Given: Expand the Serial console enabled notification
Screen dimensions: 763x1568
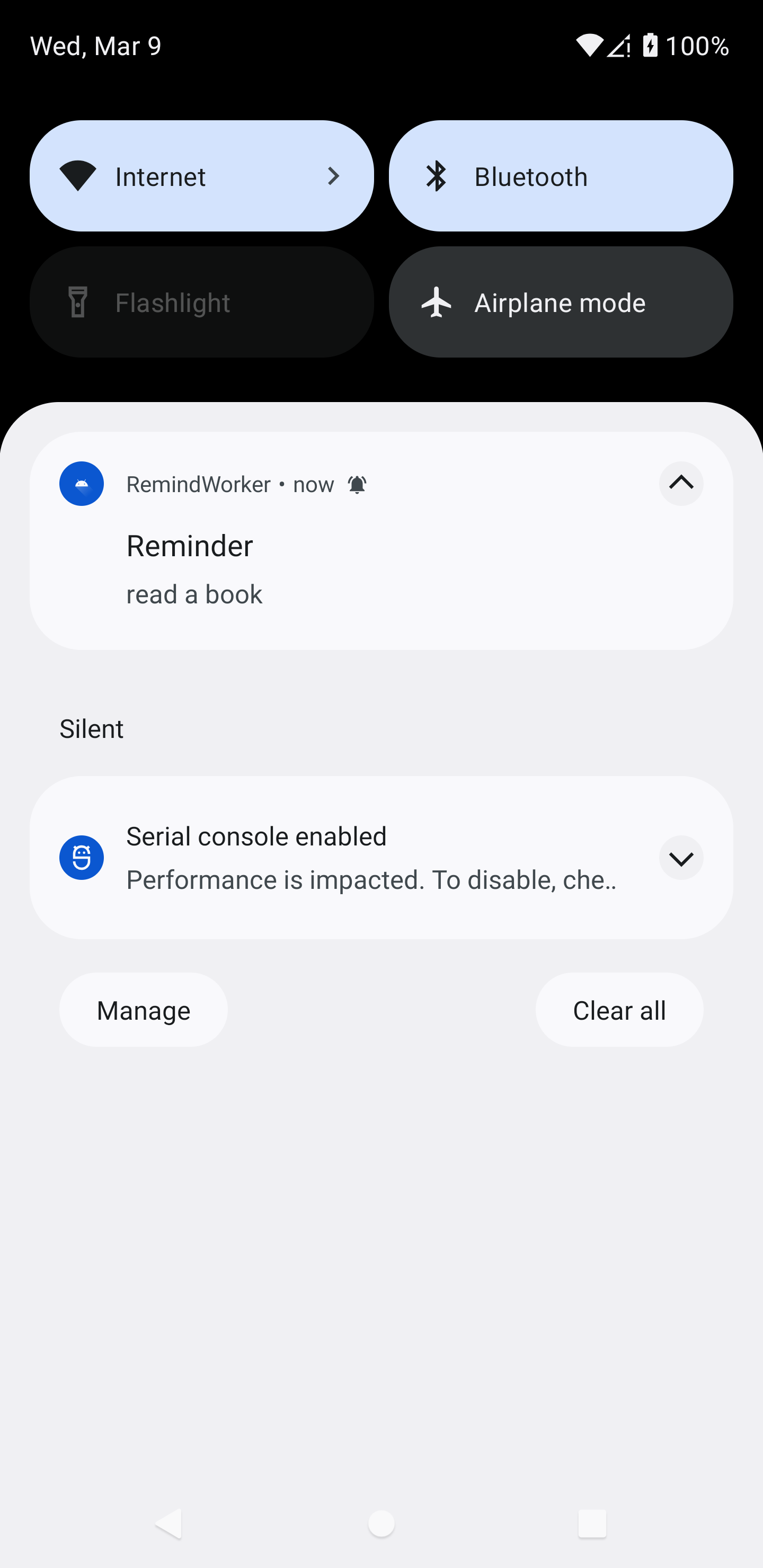Looking at the screenshot, I should [x=680, y=857].
